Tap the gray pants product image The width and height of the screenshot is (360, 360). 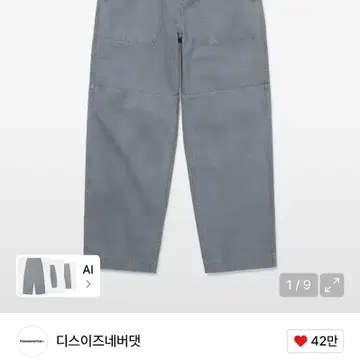(x=180, y=136)
